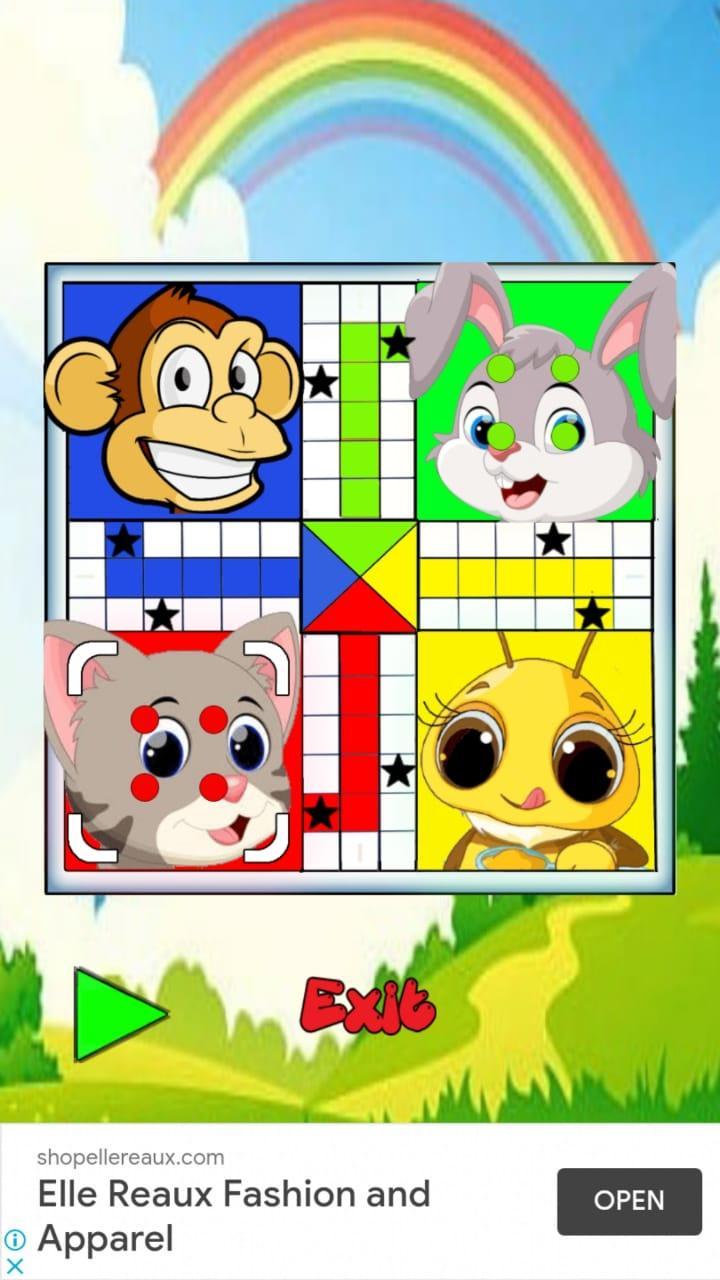Open the ad info icon
The image size is (720, 1280).
(x=15, y=1240)
